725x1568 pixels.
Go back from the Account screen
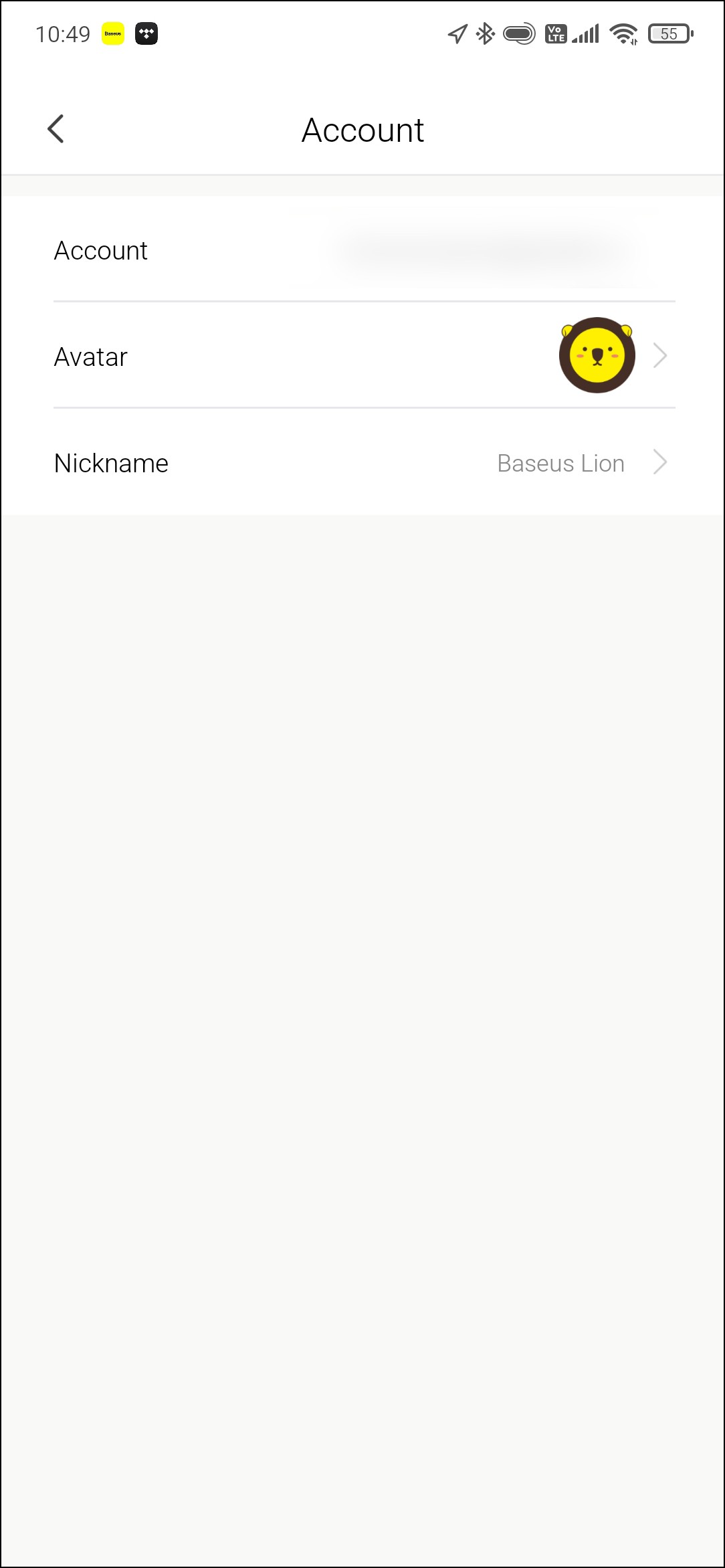pyautogui.click(x=56, y=129)
